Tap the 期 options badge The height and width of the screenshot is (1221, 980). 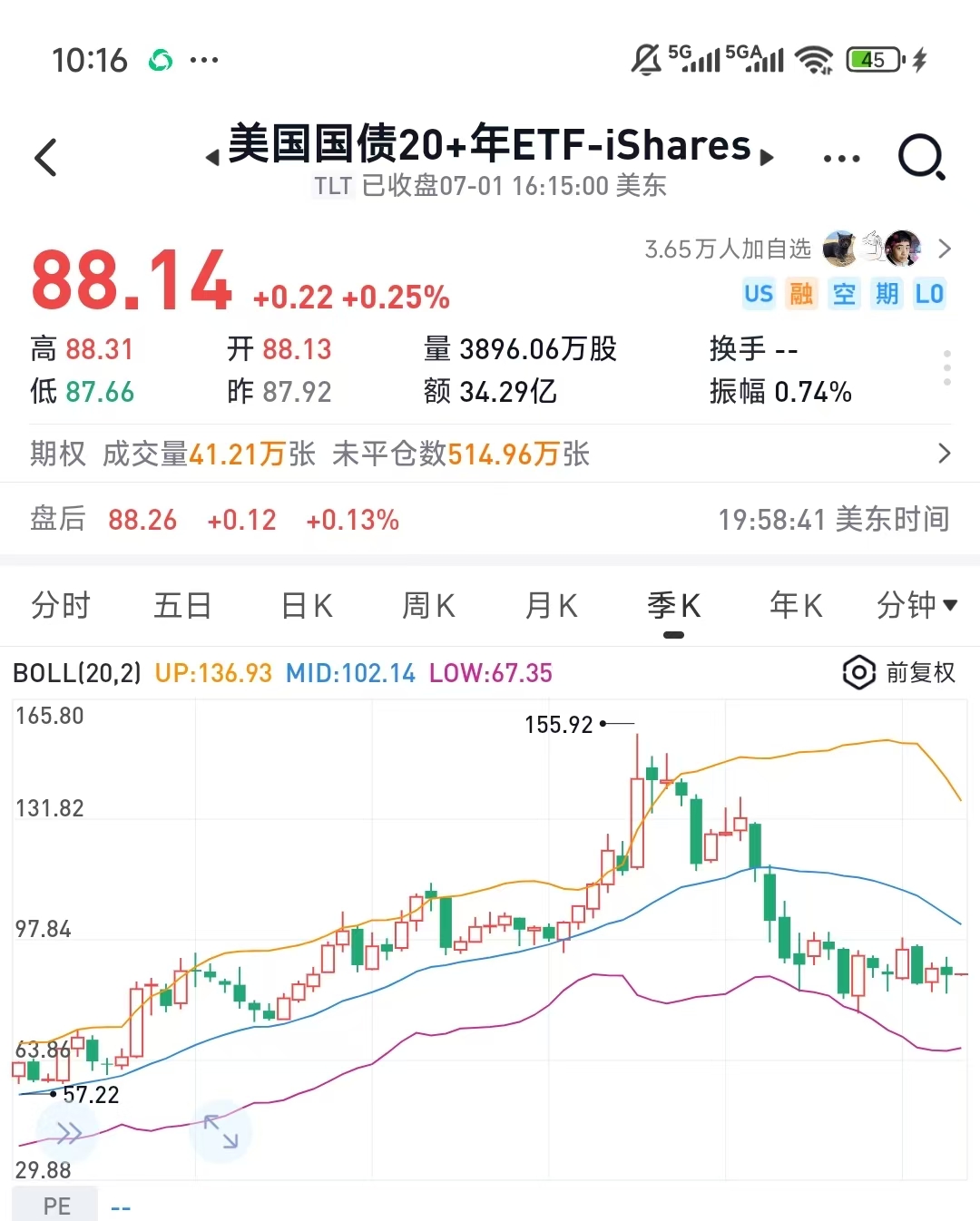887,293
